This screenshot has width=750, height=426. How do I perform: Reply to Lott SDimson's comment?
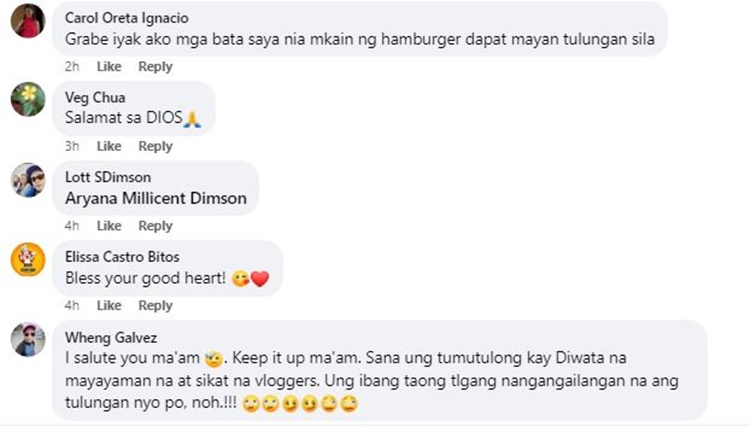coord(155,226)
